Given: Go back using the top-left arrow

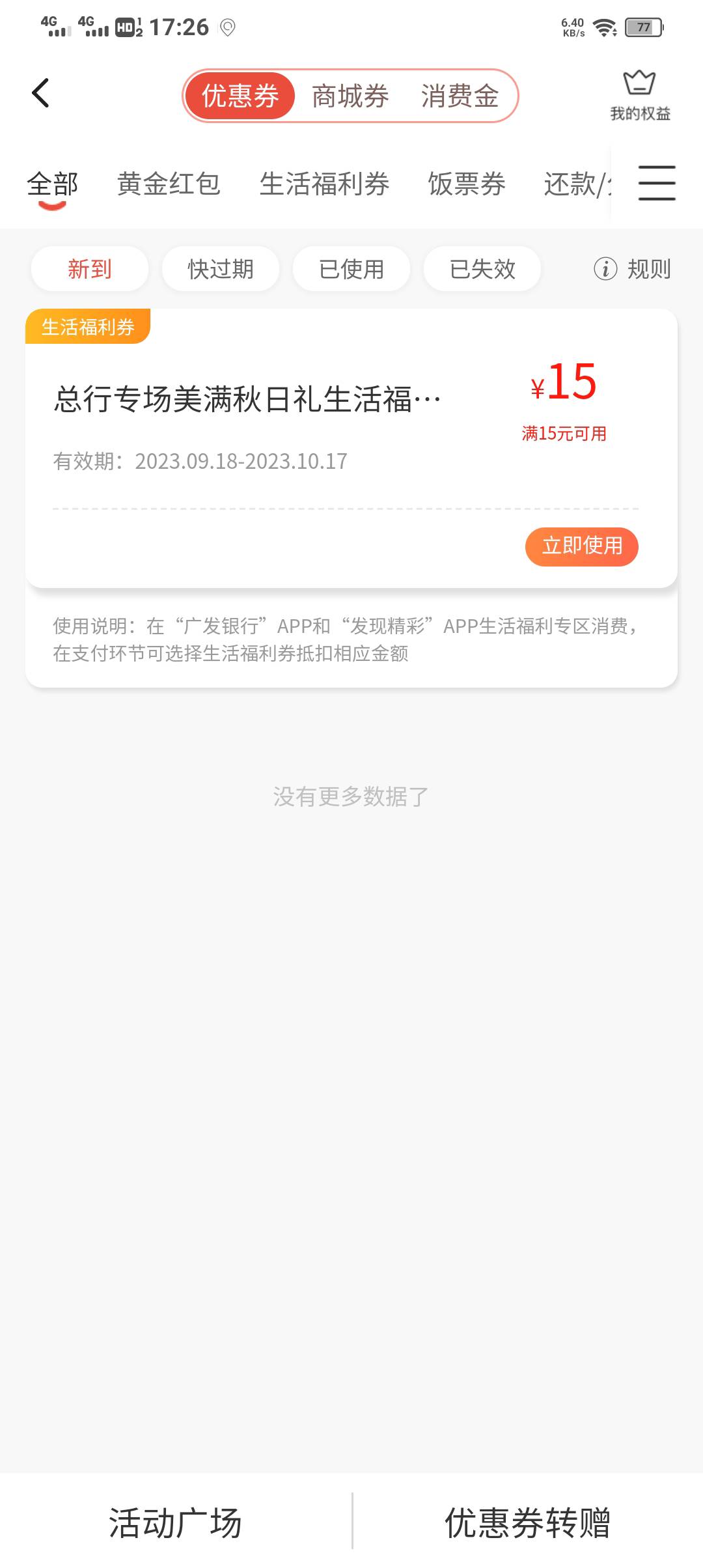Looking at the screenshot, I should tap(40, 93).
